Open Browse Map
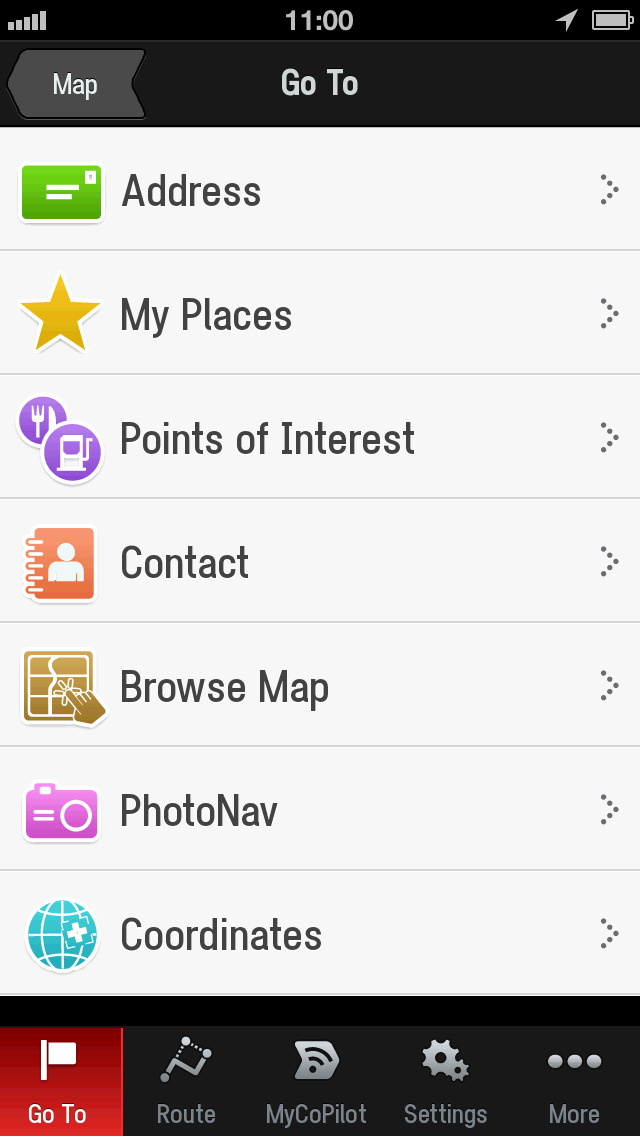 coord(320,686)
